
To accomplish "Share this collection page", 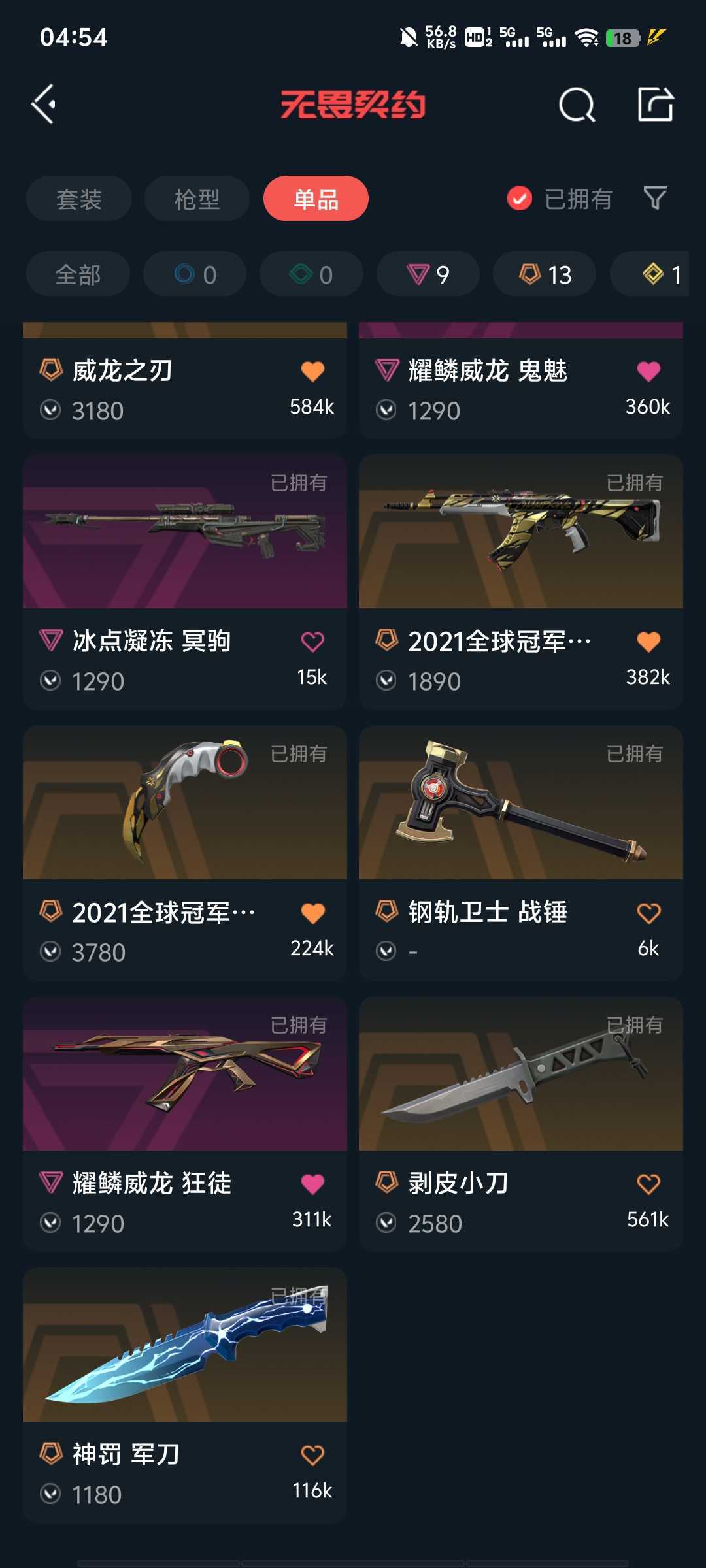I will 655,105.
